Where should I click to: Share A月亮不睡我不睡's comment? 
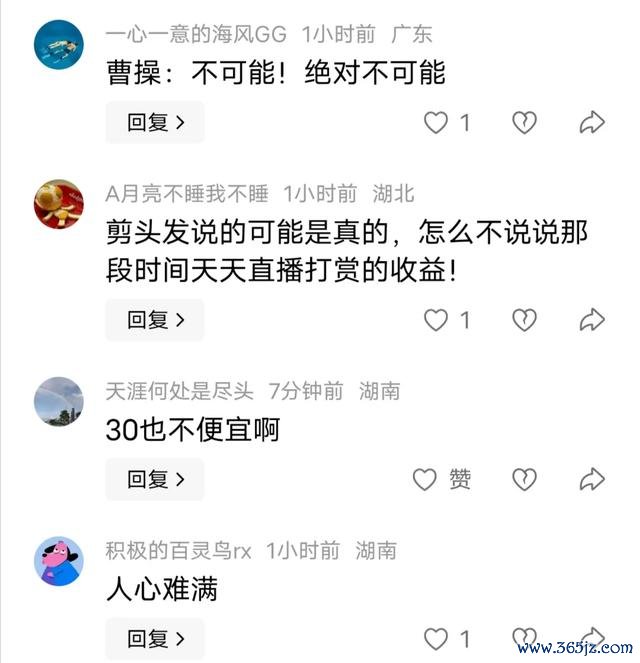click(592, 320)
